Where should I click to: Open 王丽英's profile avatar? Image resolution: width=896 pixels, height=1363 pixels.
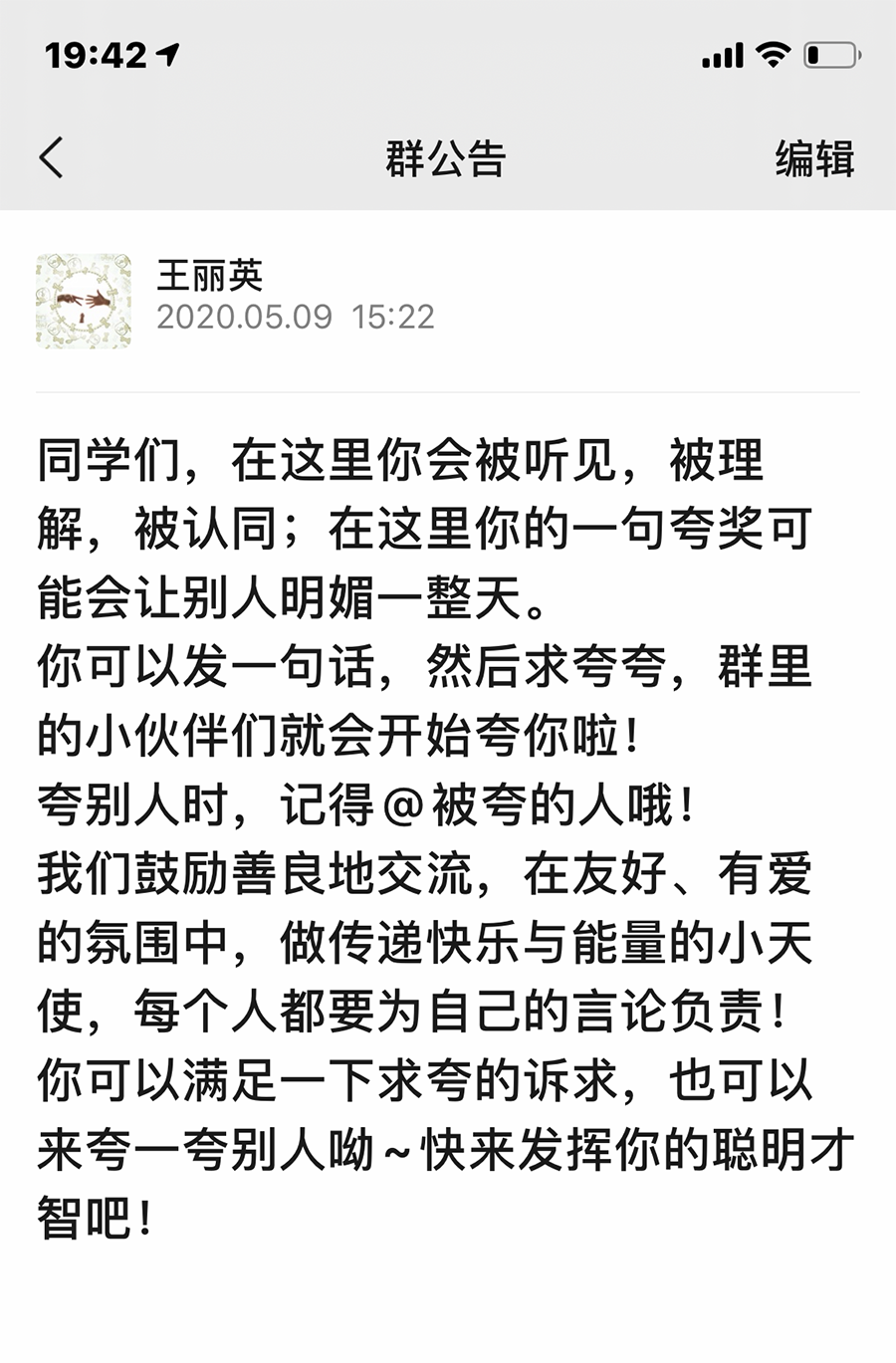pos(84,300)
